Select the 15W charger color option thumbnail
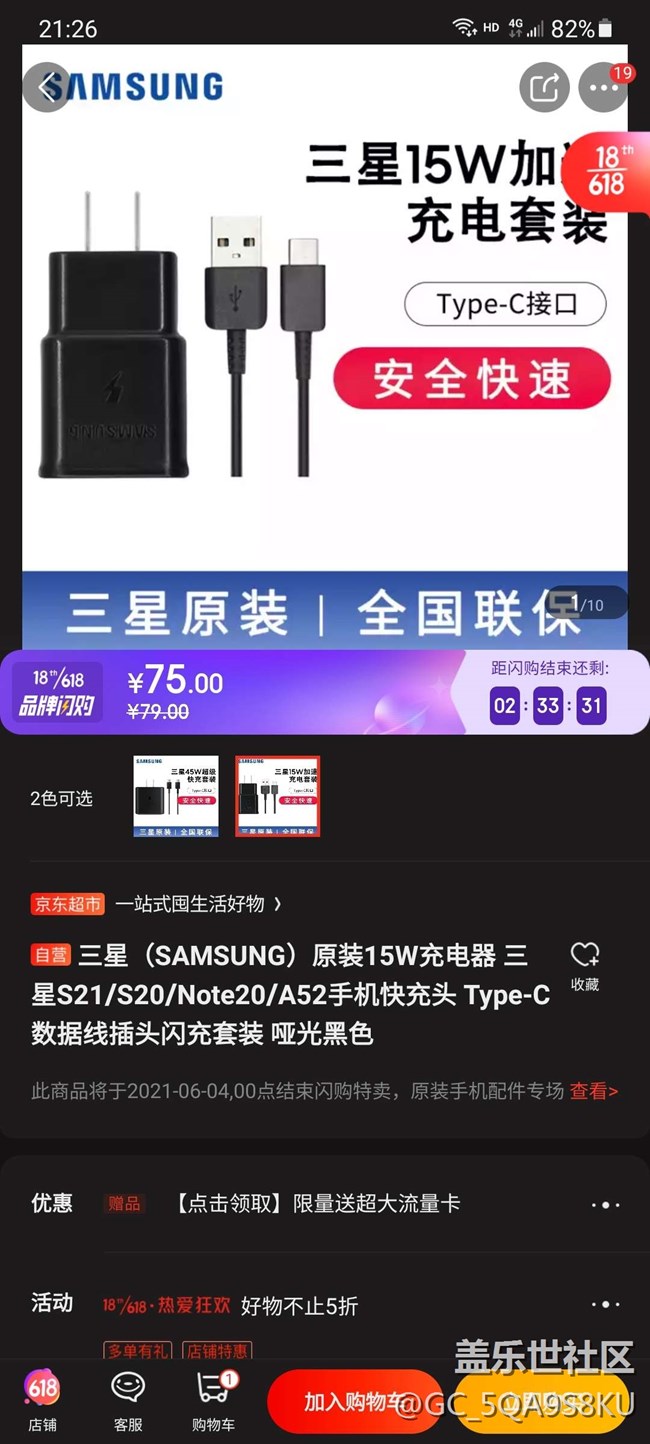Viewport: 650px width, 1444px height. pyautogui.click(x=278, y=796)
